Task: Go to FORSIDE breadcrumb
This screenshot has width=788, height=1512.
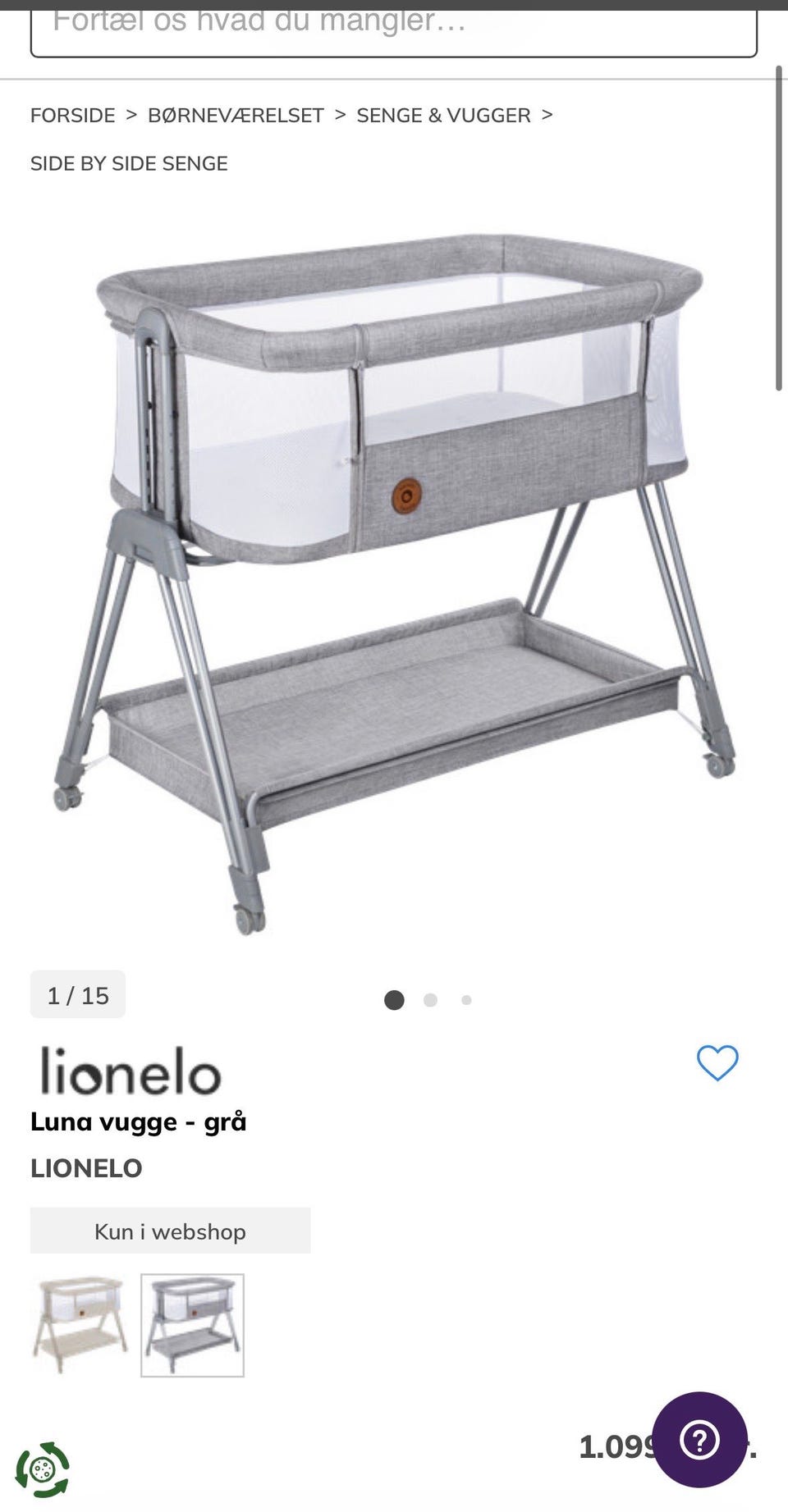Action: coord(73,116)
